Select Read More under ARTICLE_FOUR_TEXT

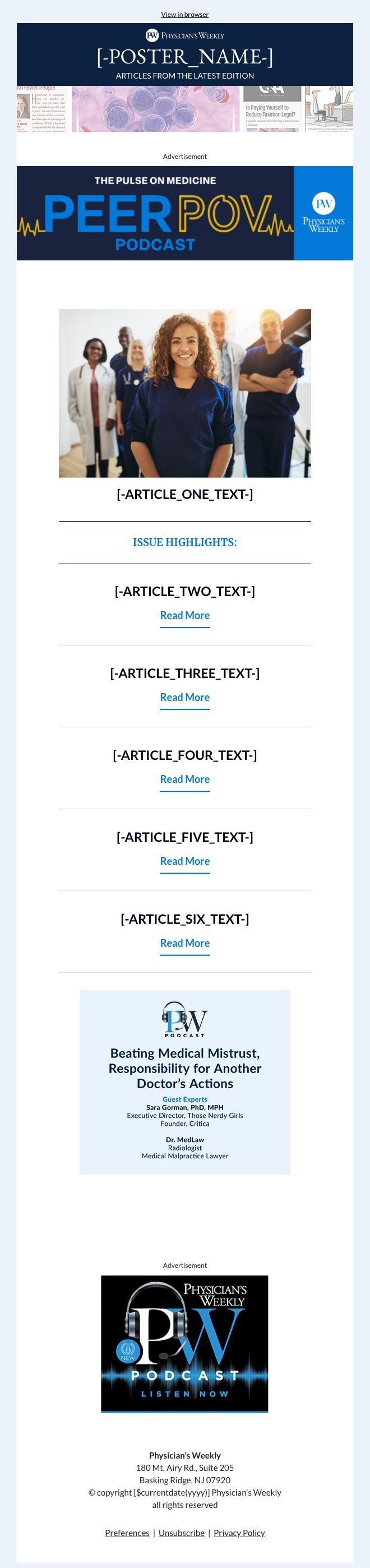(184, 779)
